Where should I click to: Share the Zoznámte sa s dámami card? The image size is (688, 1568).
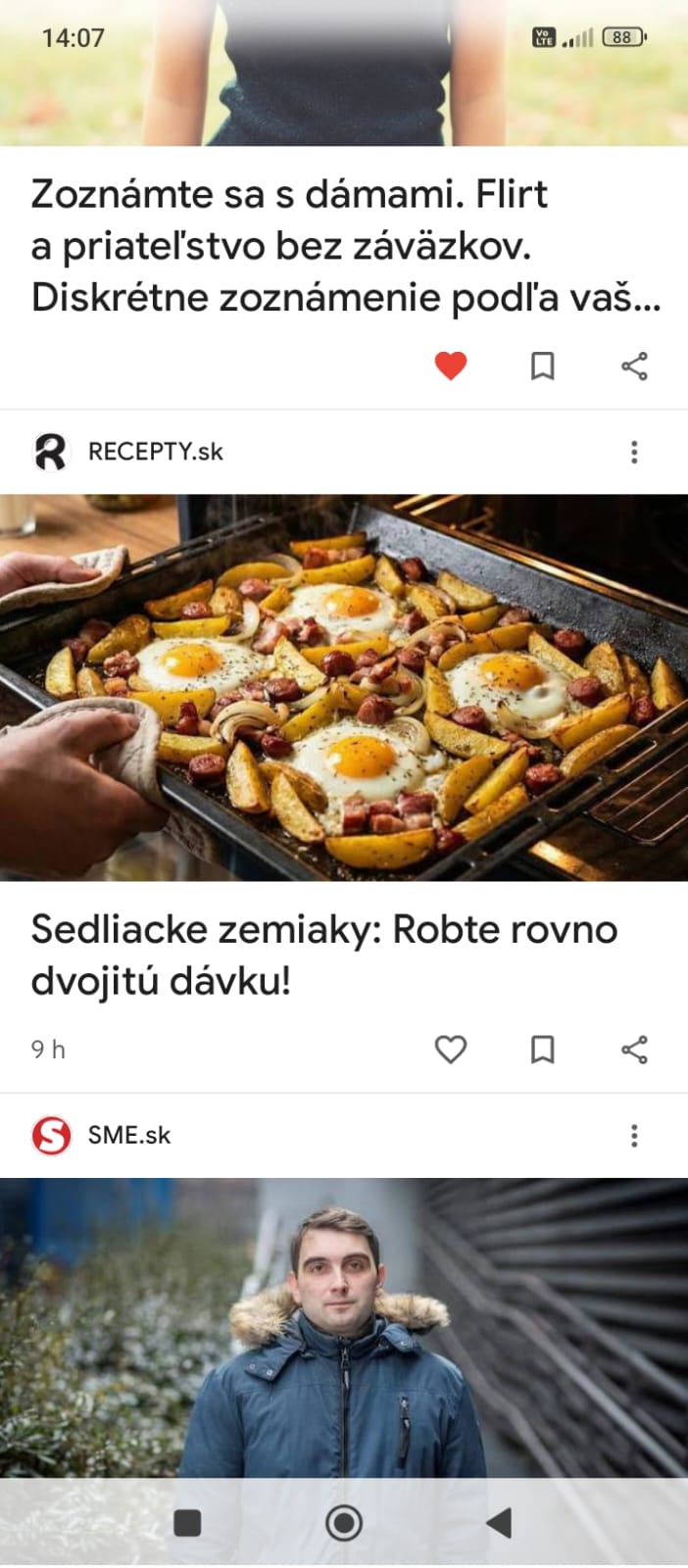click(x=634, y=366)
